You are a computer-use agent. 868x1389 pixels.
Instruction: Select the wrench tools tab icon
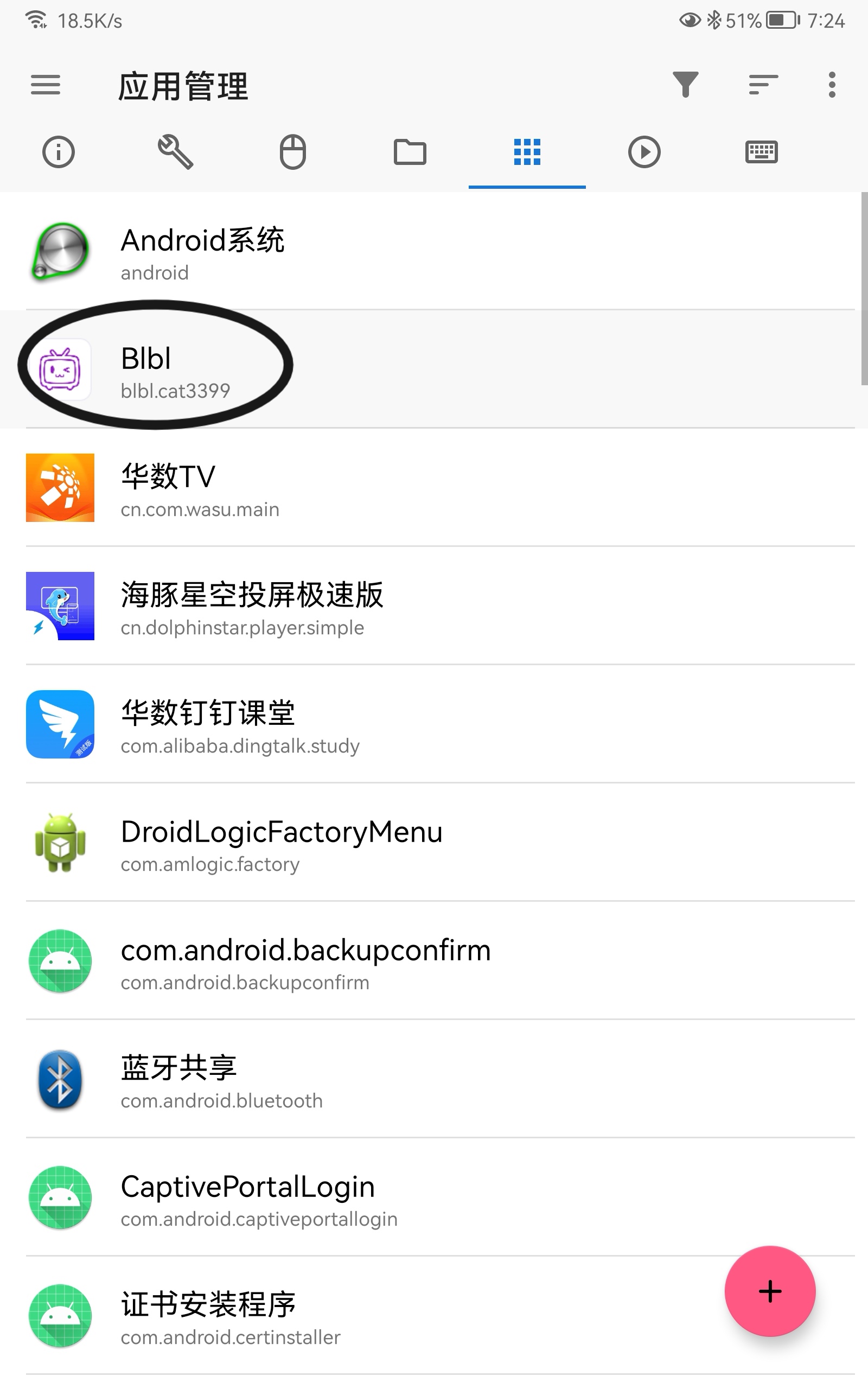pos(175,152)
